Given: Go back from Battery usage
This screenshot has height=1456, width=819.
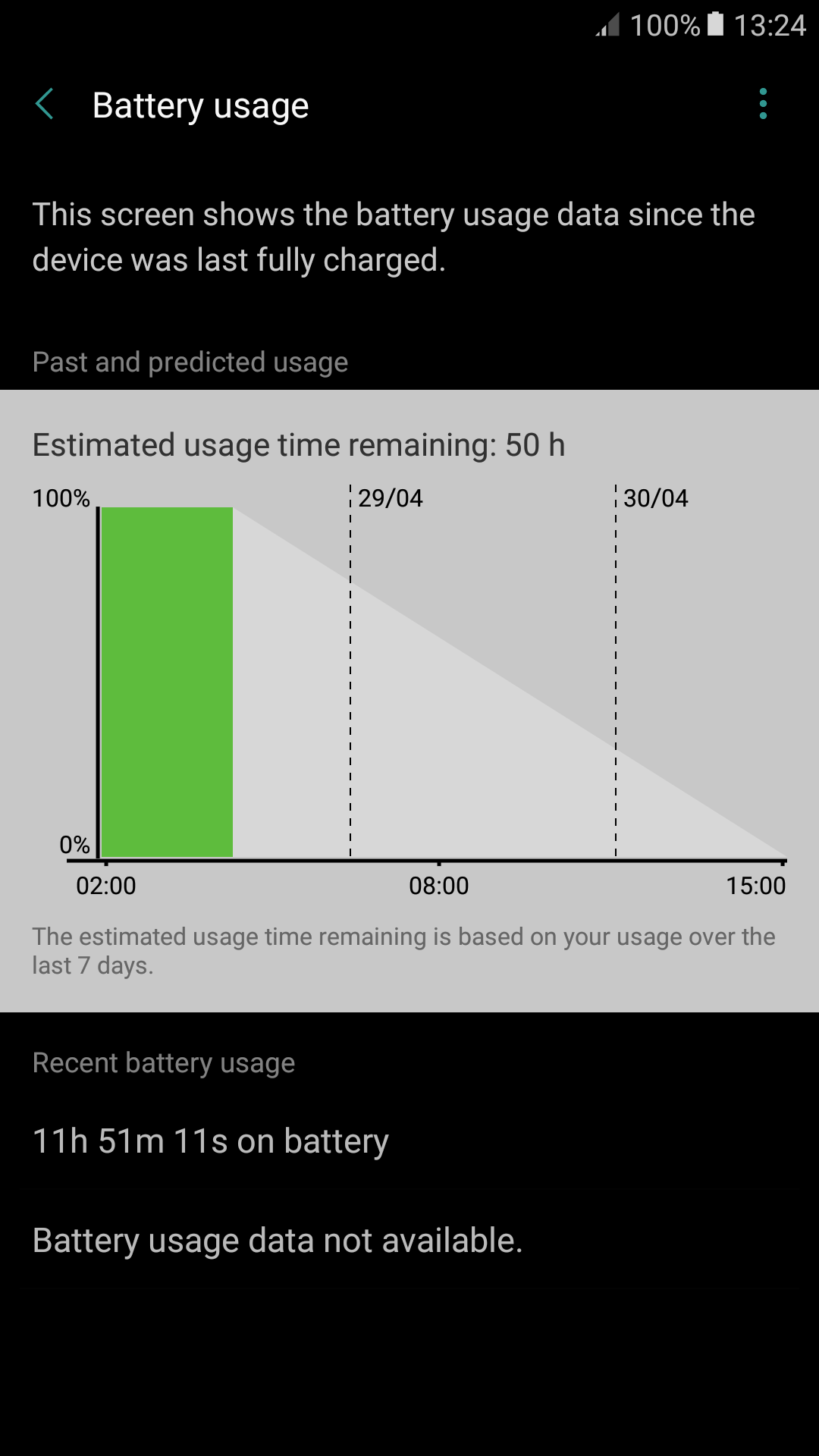Looking at the screenshot, I should point(45,105).
